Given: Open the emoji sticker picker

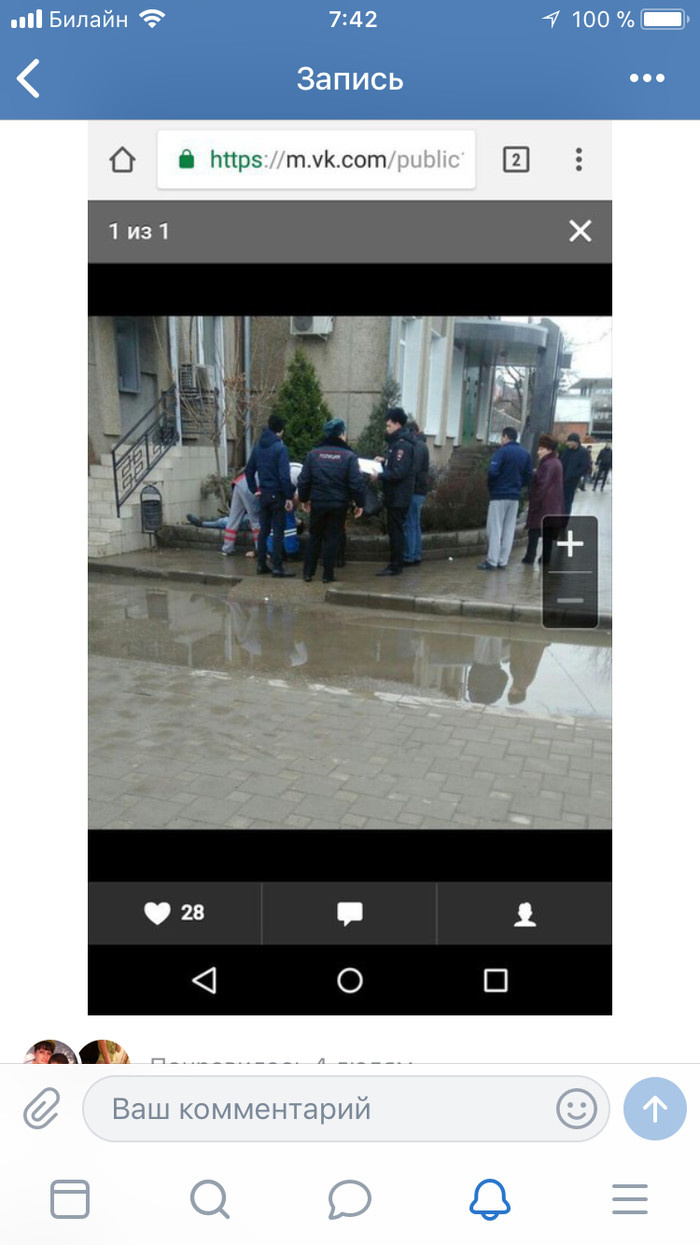Looking at the screenshot, I should 577,1109.
